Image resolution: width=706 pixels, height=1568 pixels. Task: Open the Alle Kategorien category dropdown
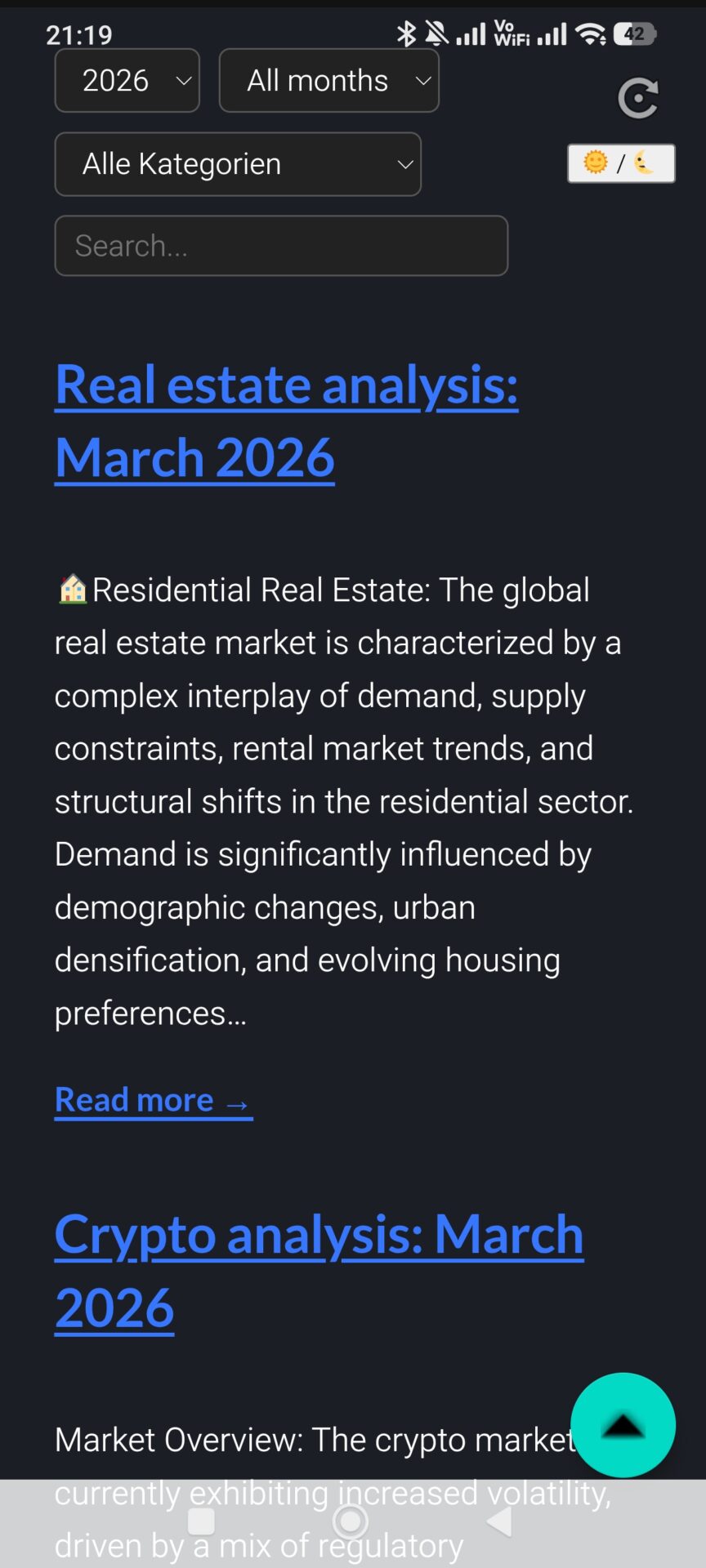pos(238,164)
